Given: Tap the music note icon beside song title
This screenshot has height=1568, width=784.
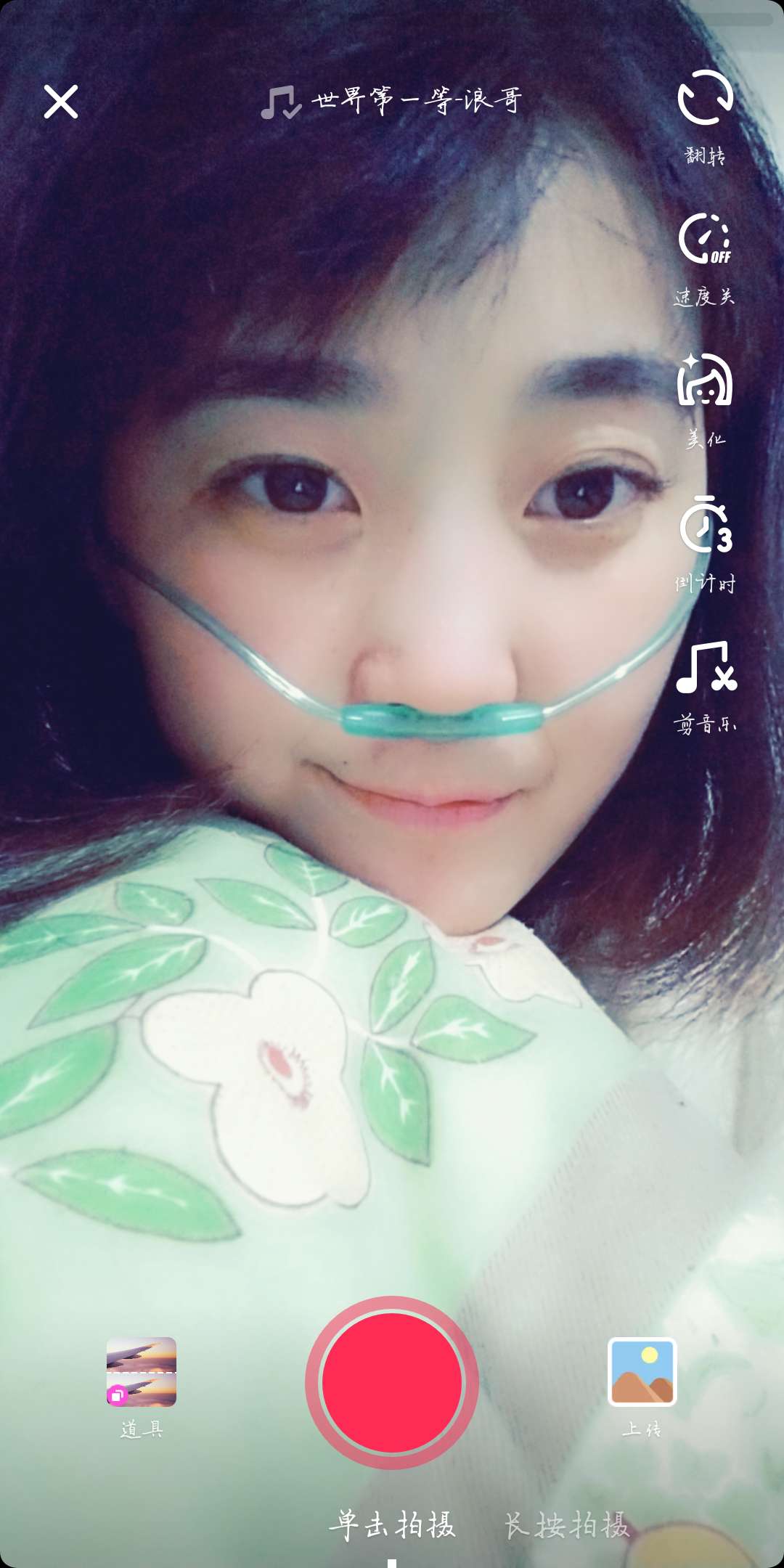Looking at the screenshot, I should point(282,102).
